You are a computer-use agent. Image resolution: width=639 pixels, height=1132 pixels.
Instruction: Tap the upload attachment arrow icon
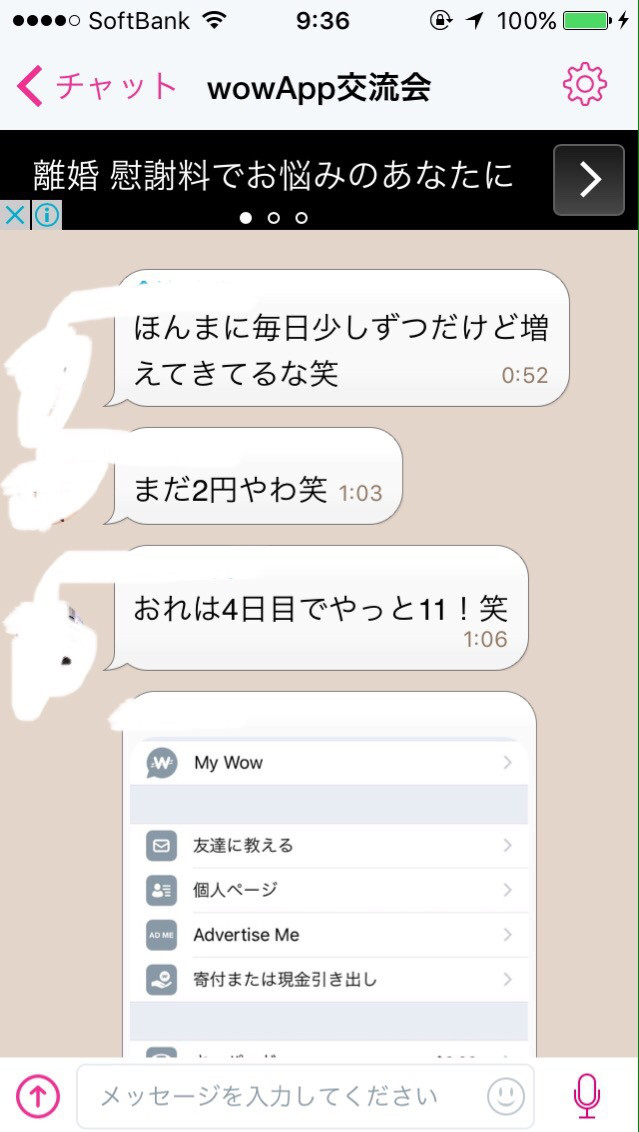click(x=38, y=1096)
